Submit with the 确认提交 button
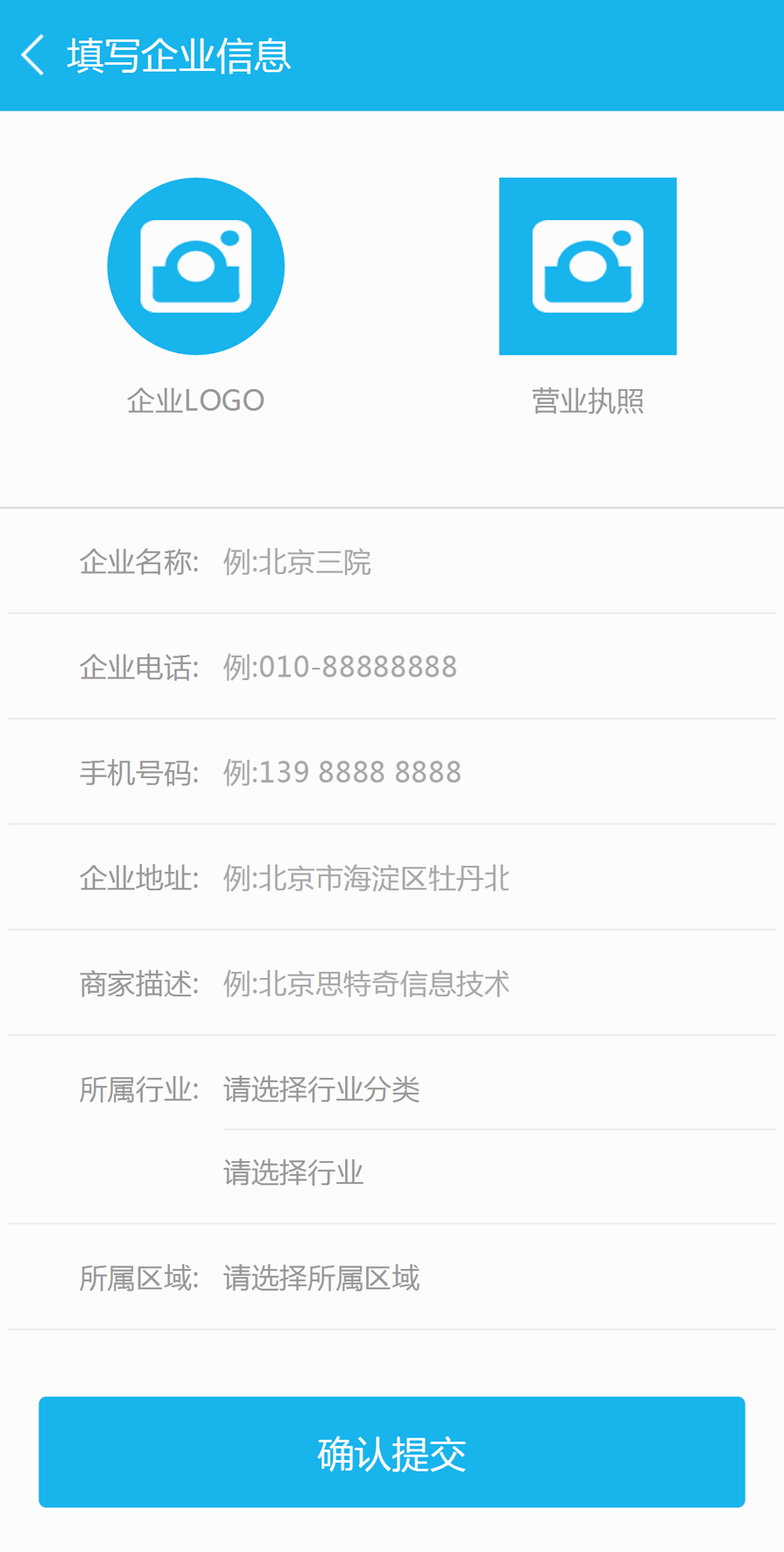 click(x=392, y=1452)
